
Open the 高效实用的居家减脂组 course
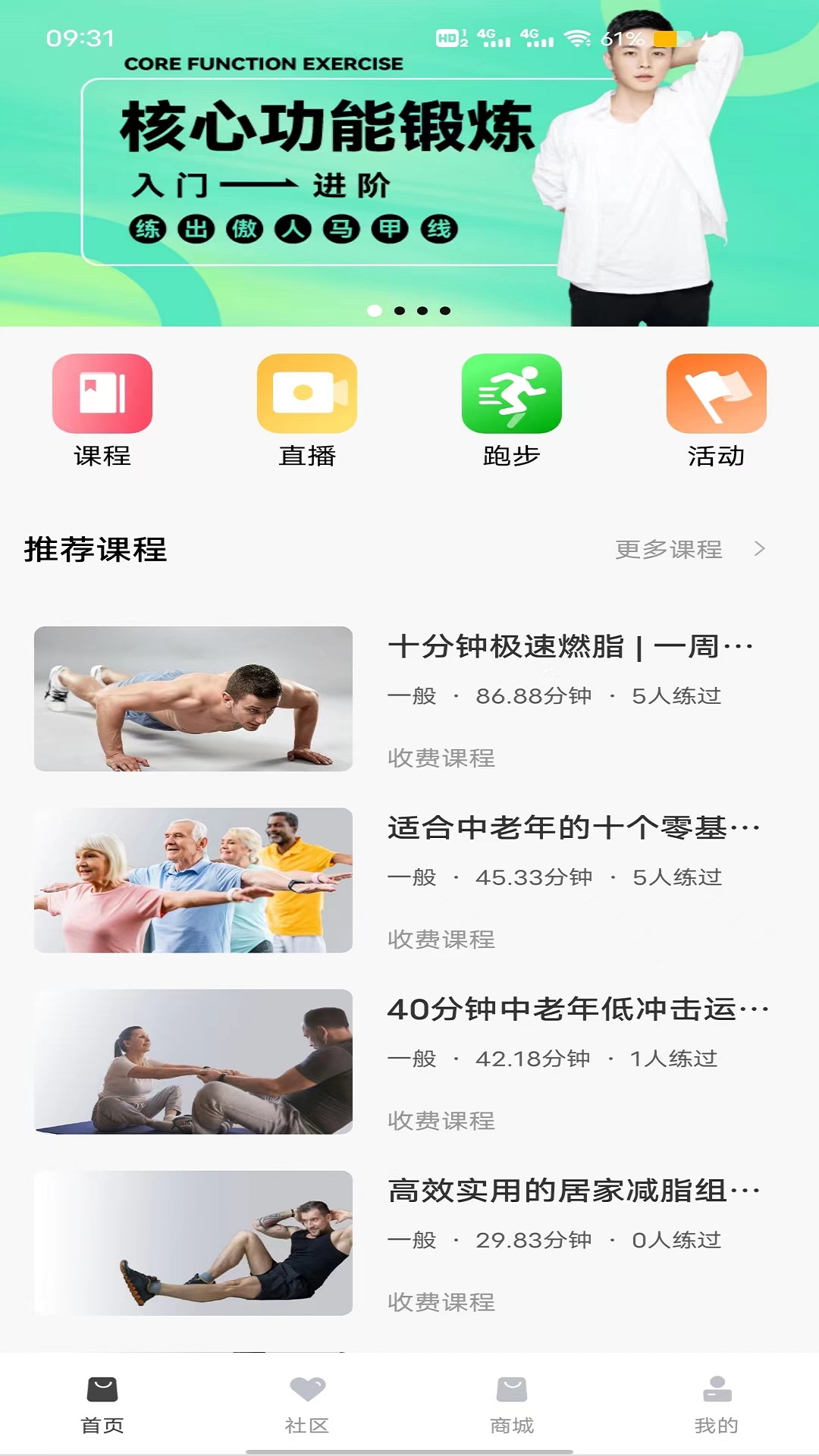click(x=409, y=1243)
